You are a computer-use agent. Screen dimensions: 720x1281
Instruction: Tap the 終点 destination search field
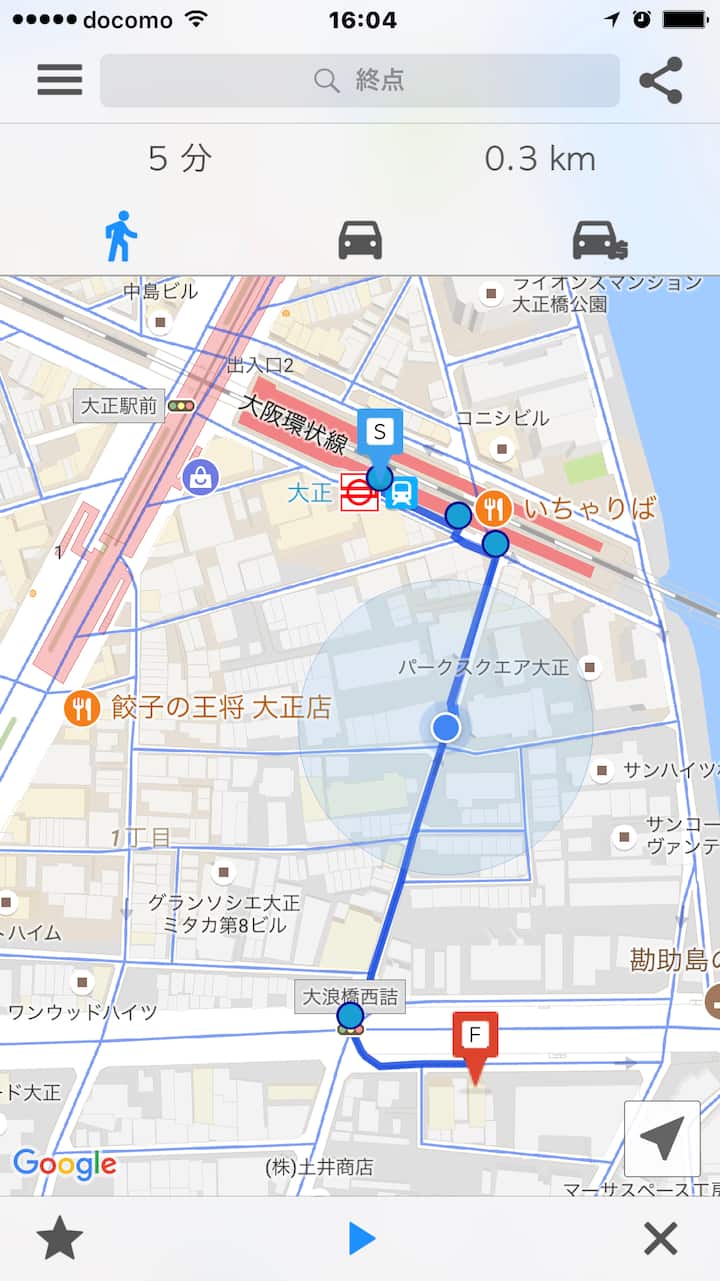[x=359, y=80]
